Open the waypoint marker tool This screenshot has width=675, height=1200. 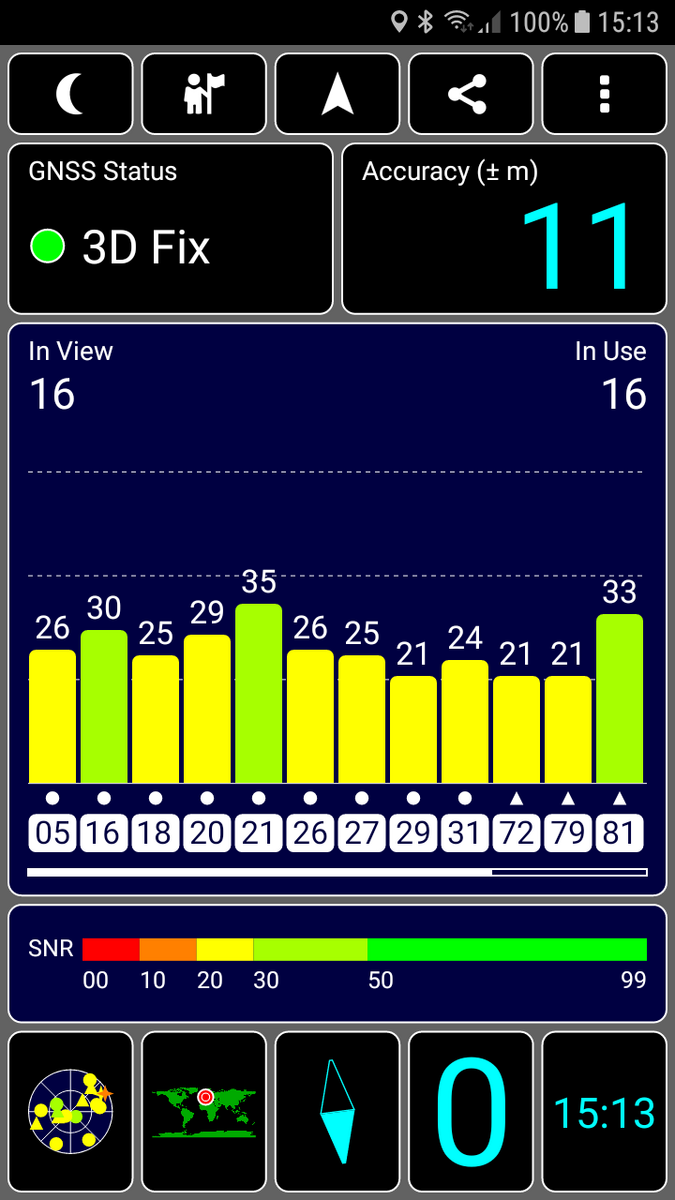pos(204,94)
